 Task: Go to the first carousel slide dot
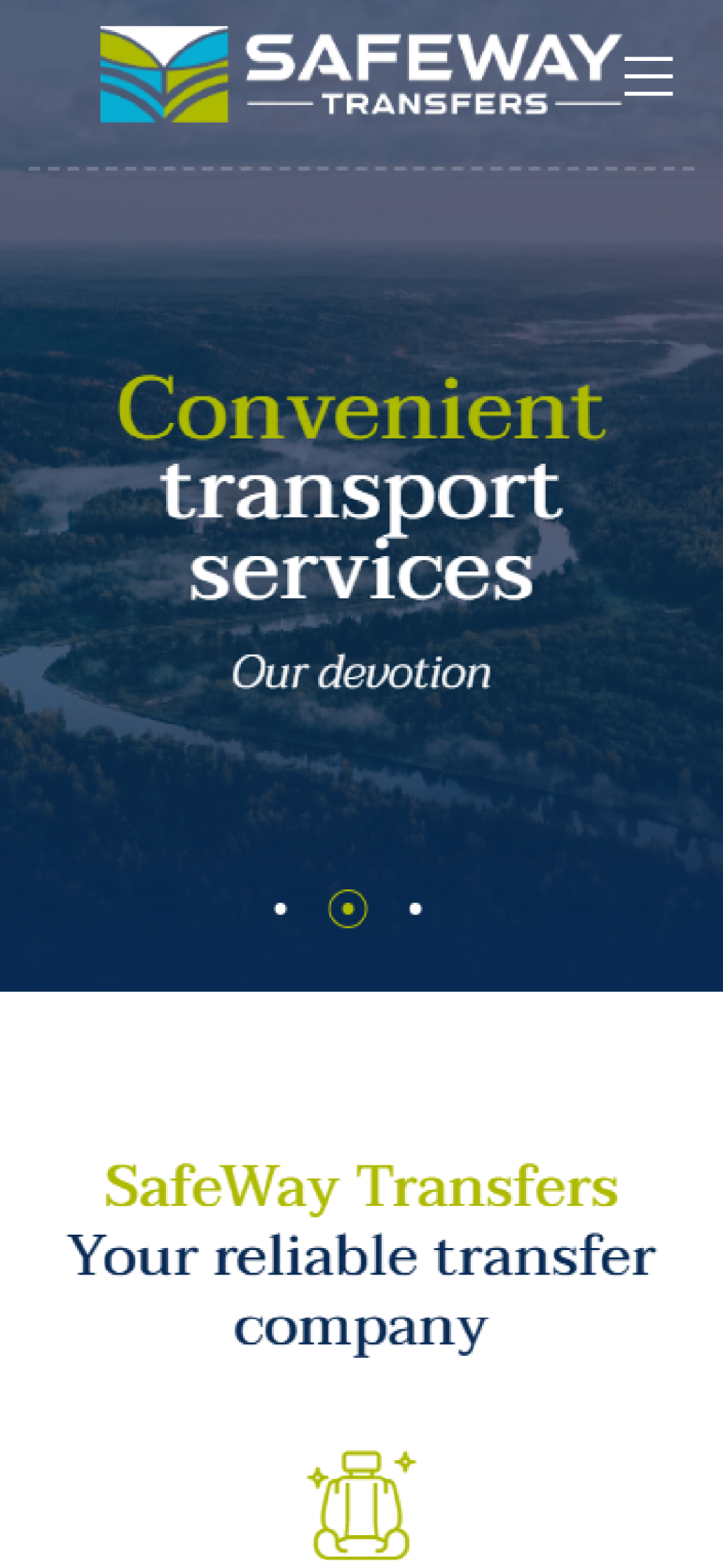pyautogui.click(x=280, y=908)
